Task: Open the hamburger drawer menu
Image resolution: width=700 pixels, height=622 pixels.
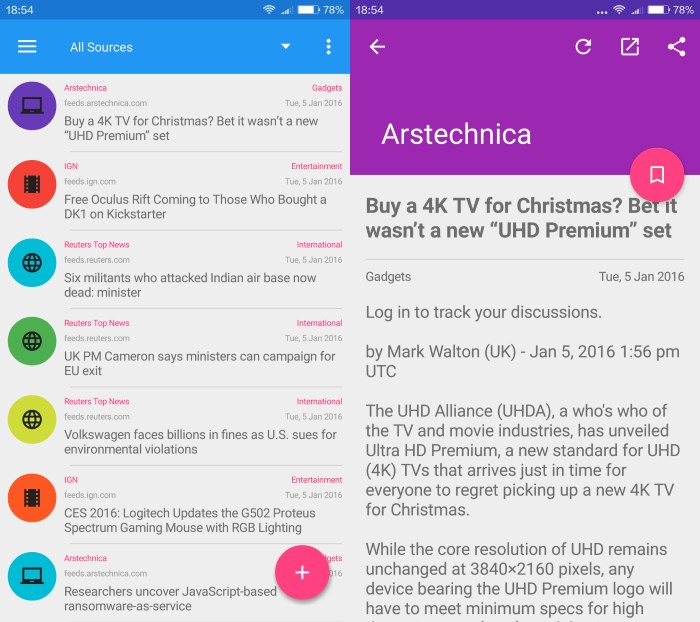Action: [27, 47]
